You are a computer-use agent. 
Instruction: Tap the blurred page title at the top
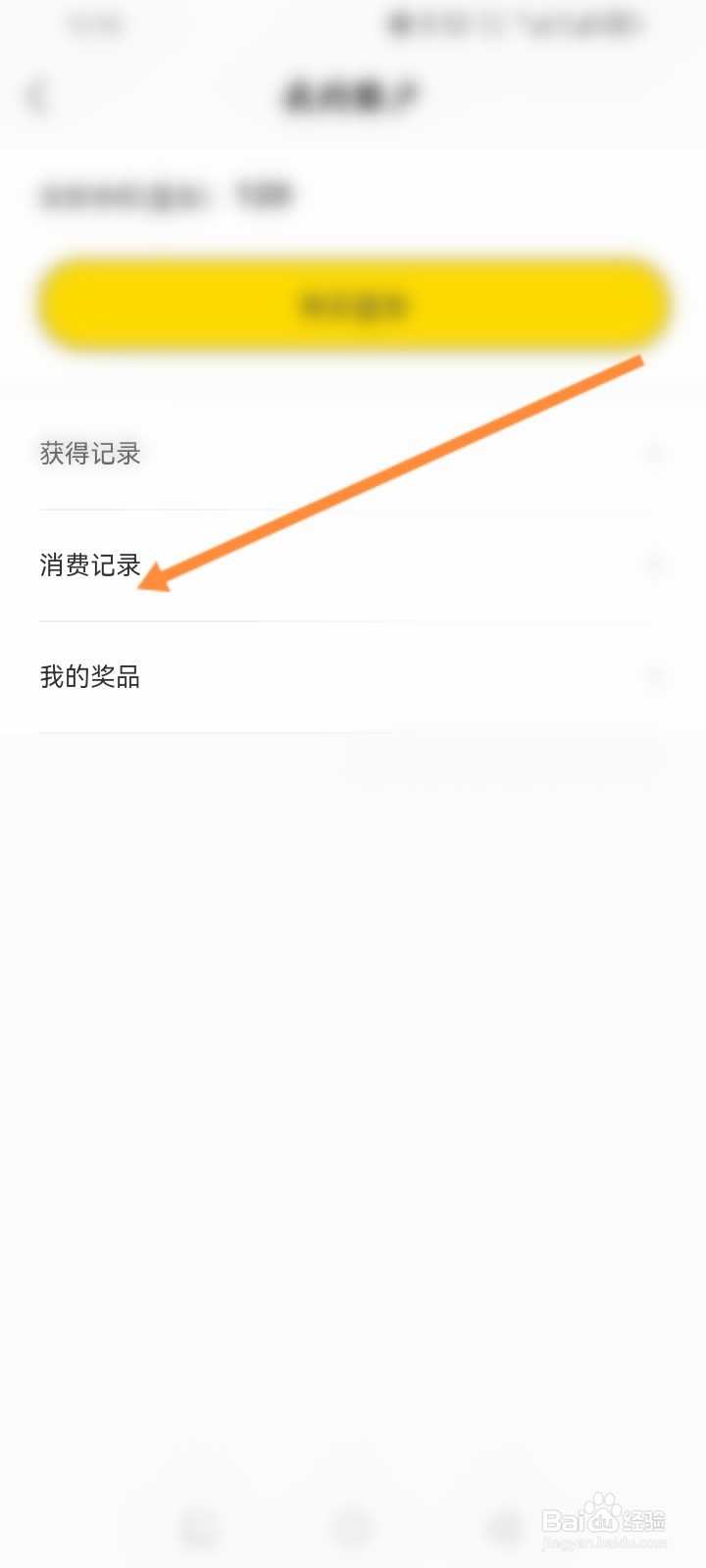coord(351,96)
